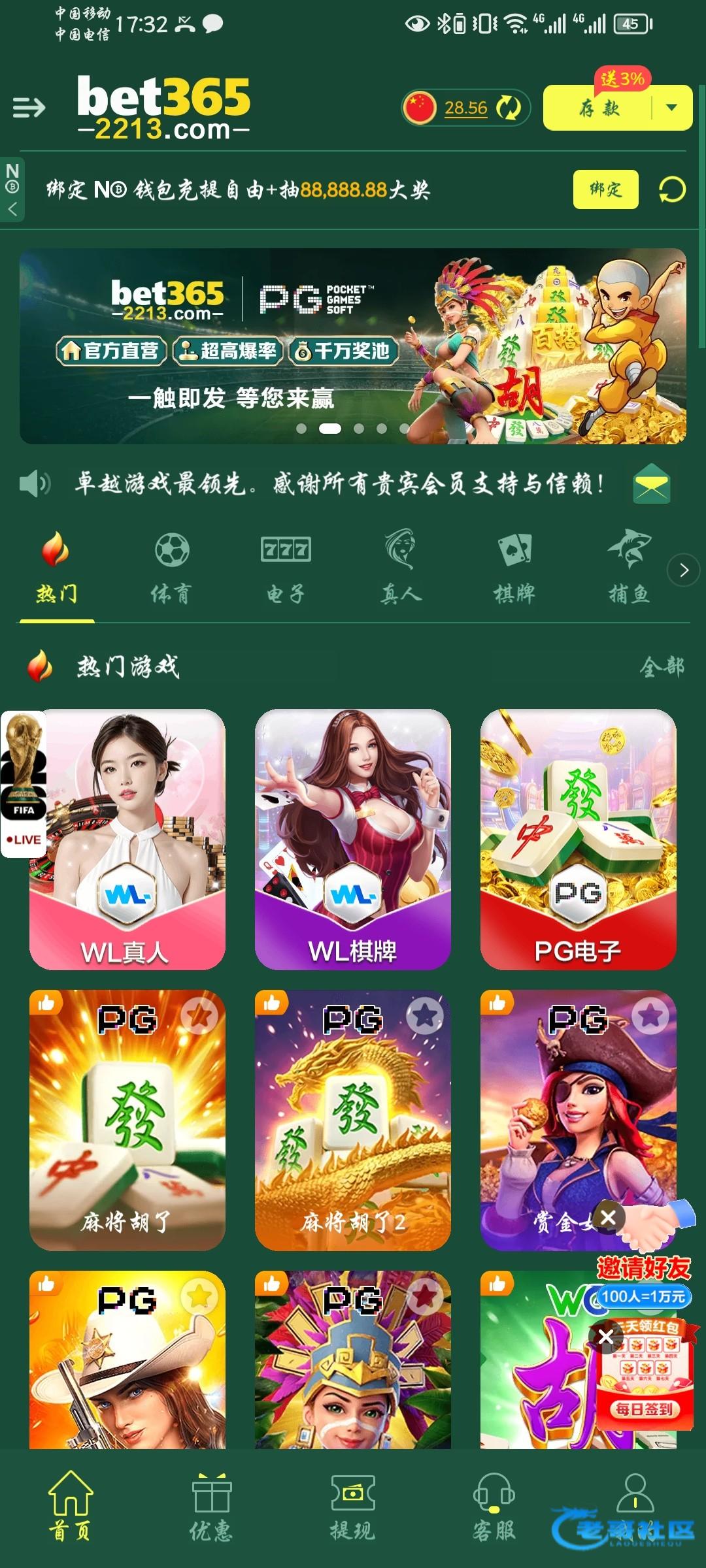The image size is (706, 1568).
Task: Show more categories with the right chevron
Action: click(683, 570)
